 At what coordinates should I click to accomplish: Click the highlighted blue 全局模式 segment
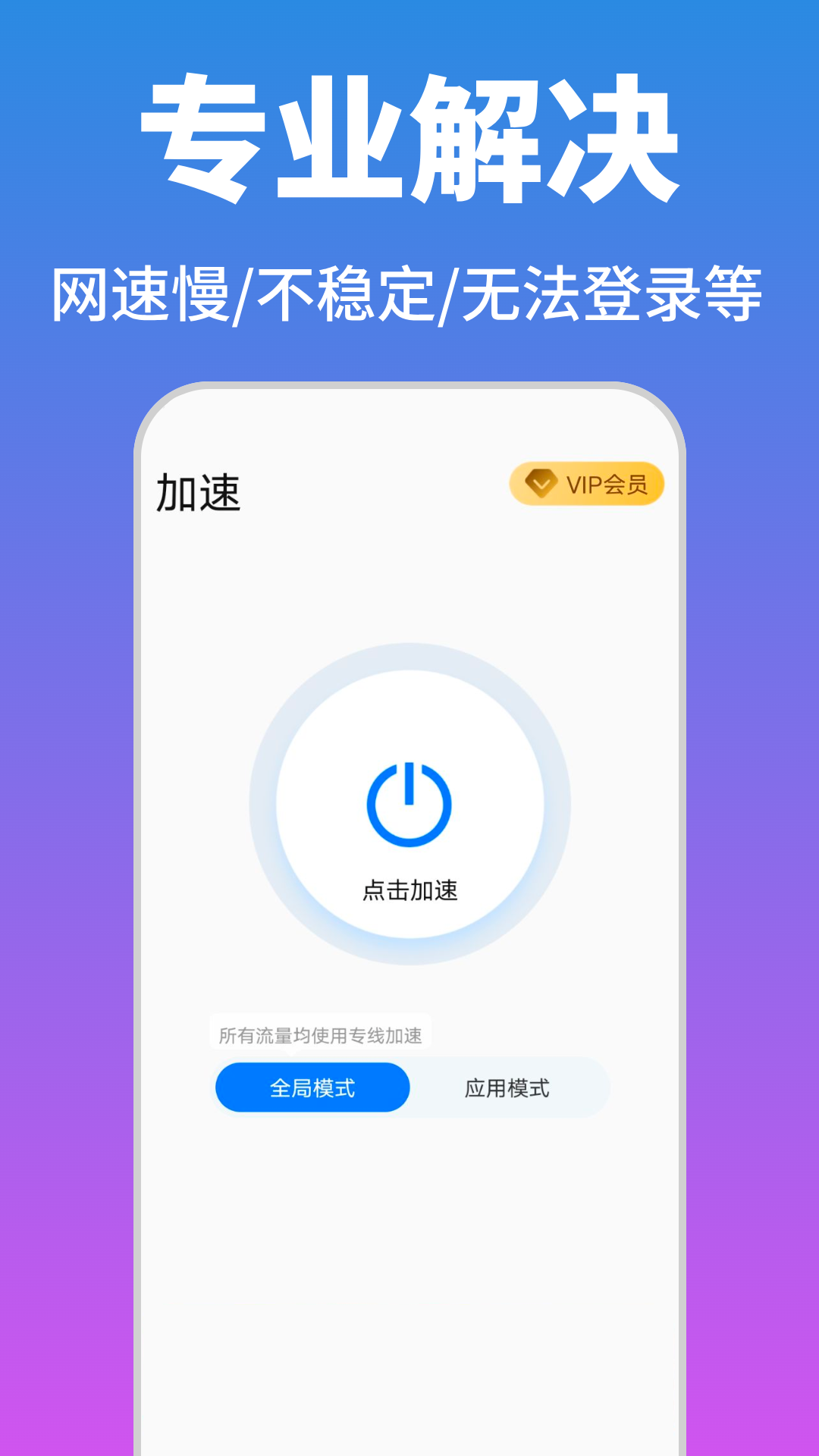click(313, 1087)
